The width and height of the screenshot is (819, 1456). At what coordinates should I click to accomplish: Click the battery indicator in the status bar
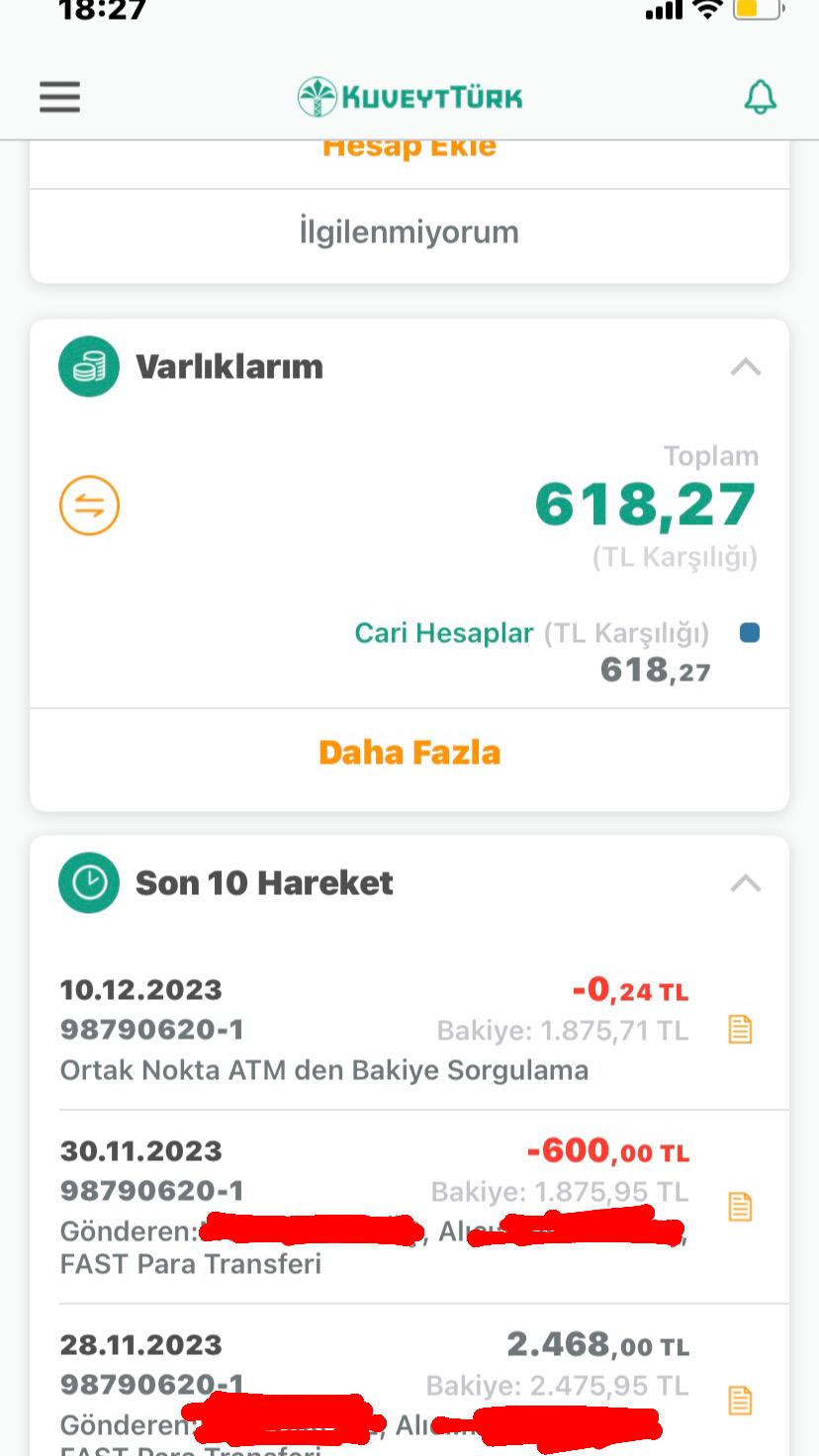[x=757, y=10]
